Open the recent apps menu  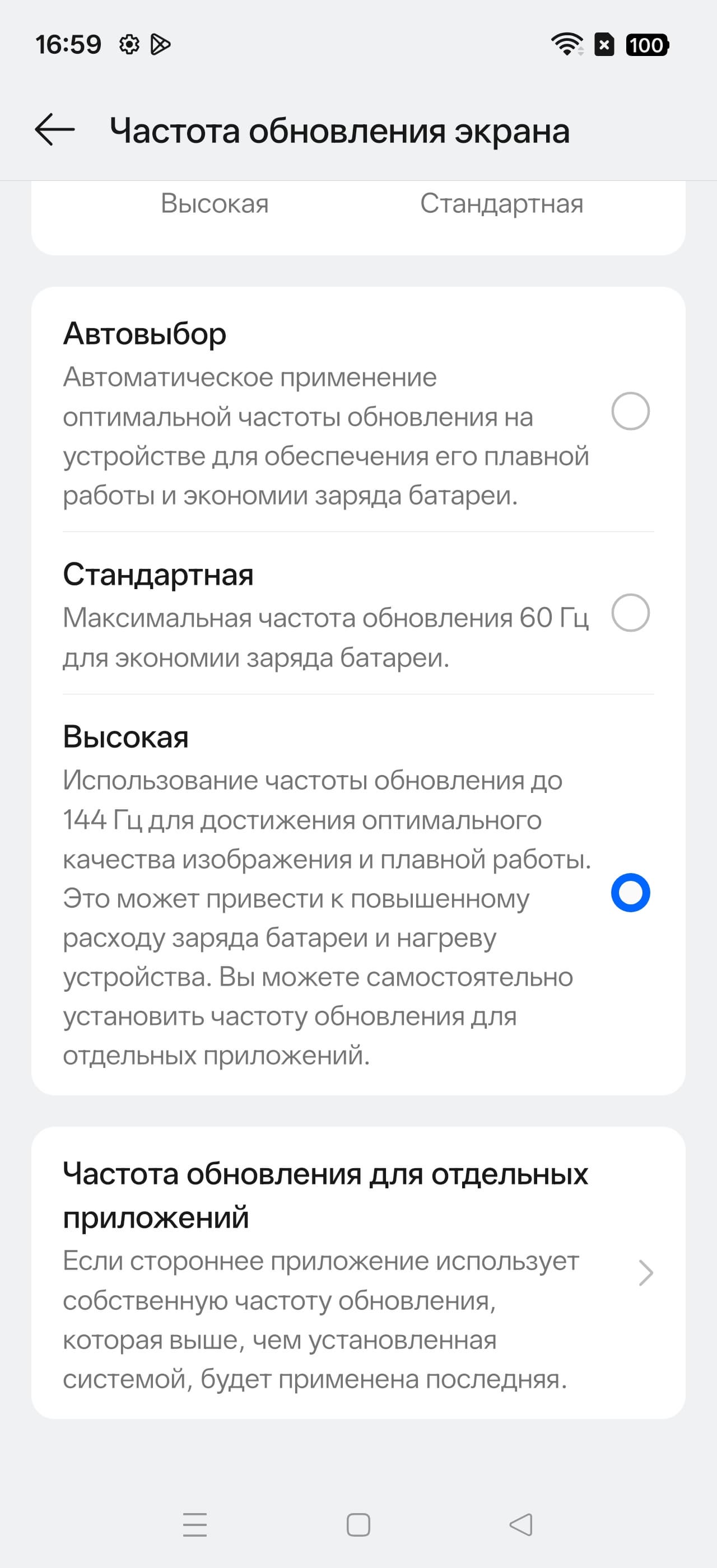tap(195, 1525)
